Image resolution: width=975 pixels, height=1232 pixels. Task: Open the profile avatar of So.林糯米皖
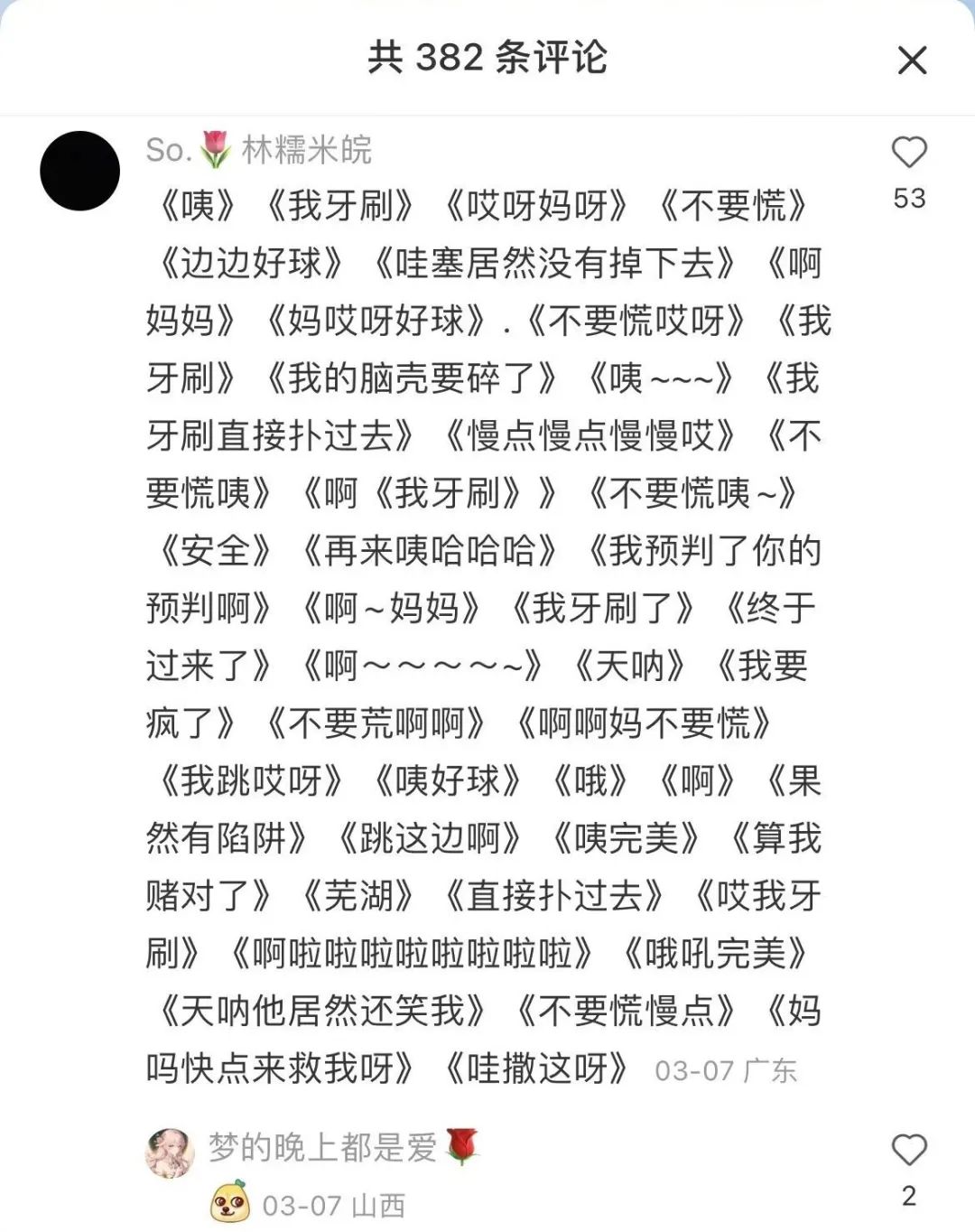(x=80, y=171)
